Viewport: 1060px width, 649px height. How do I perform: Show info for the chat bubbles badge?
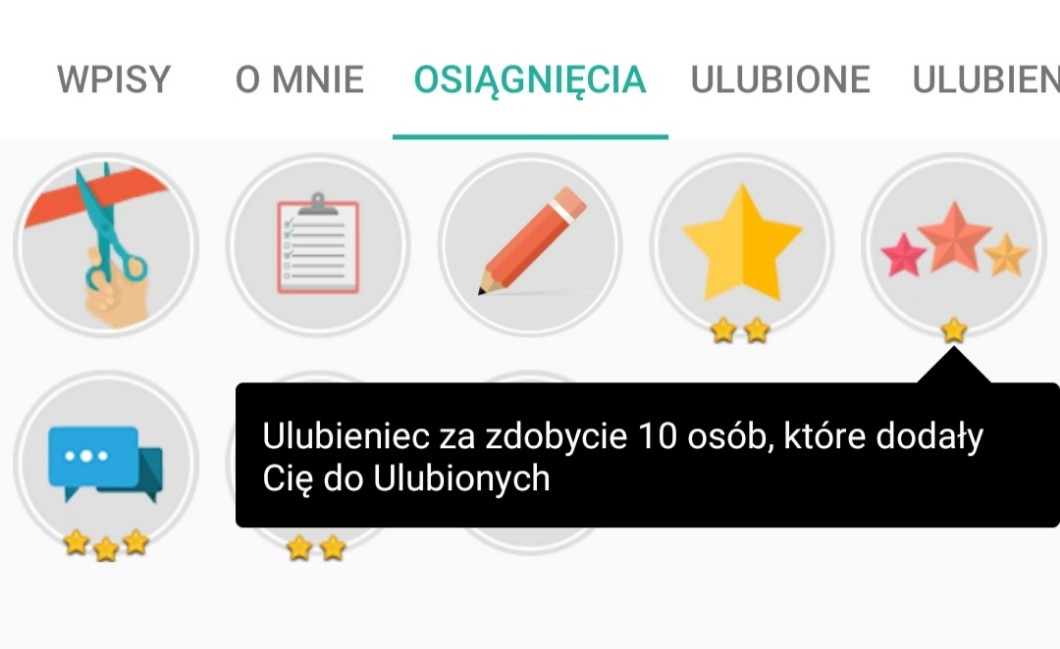click(x=106, y=462)
